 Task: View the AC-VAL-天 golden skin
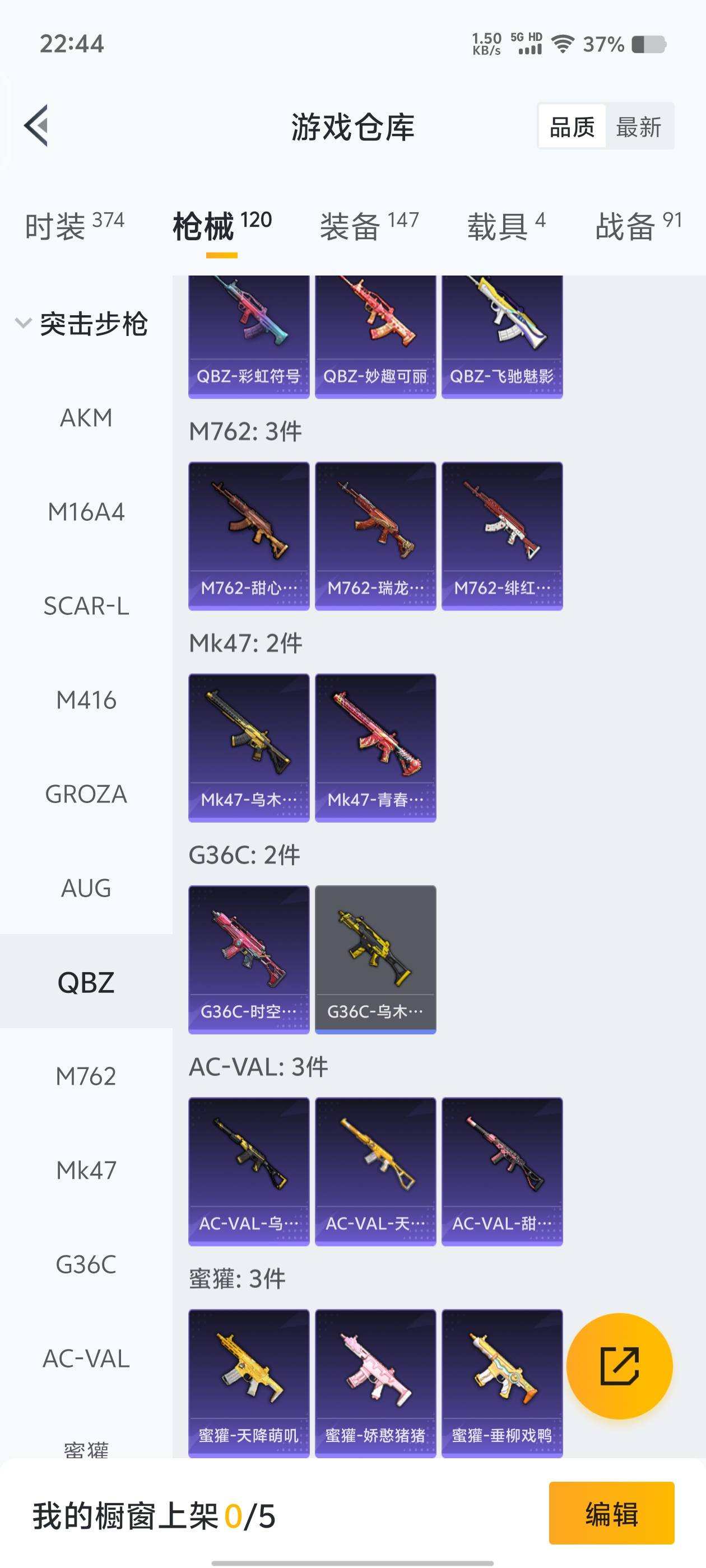[x=375, y=1171]
